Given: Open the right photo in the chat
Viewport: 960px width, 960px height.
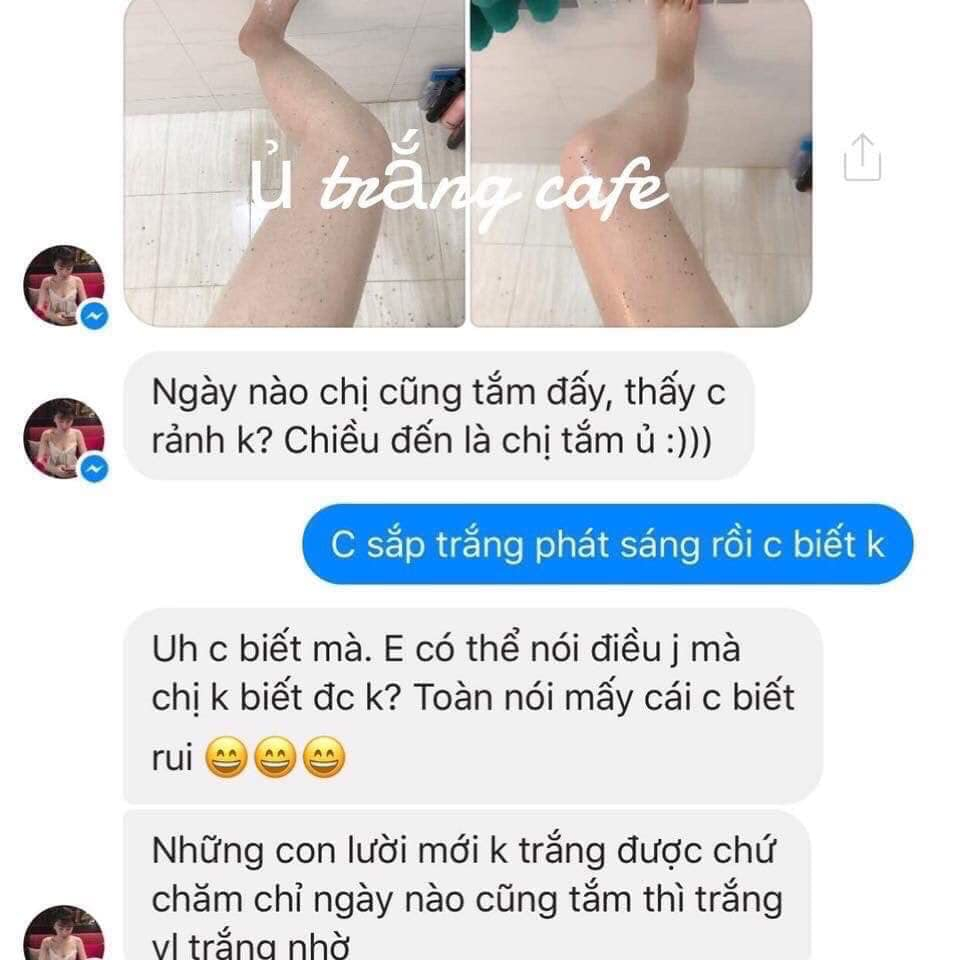Looking at the screenshot, I should (640, 163).
